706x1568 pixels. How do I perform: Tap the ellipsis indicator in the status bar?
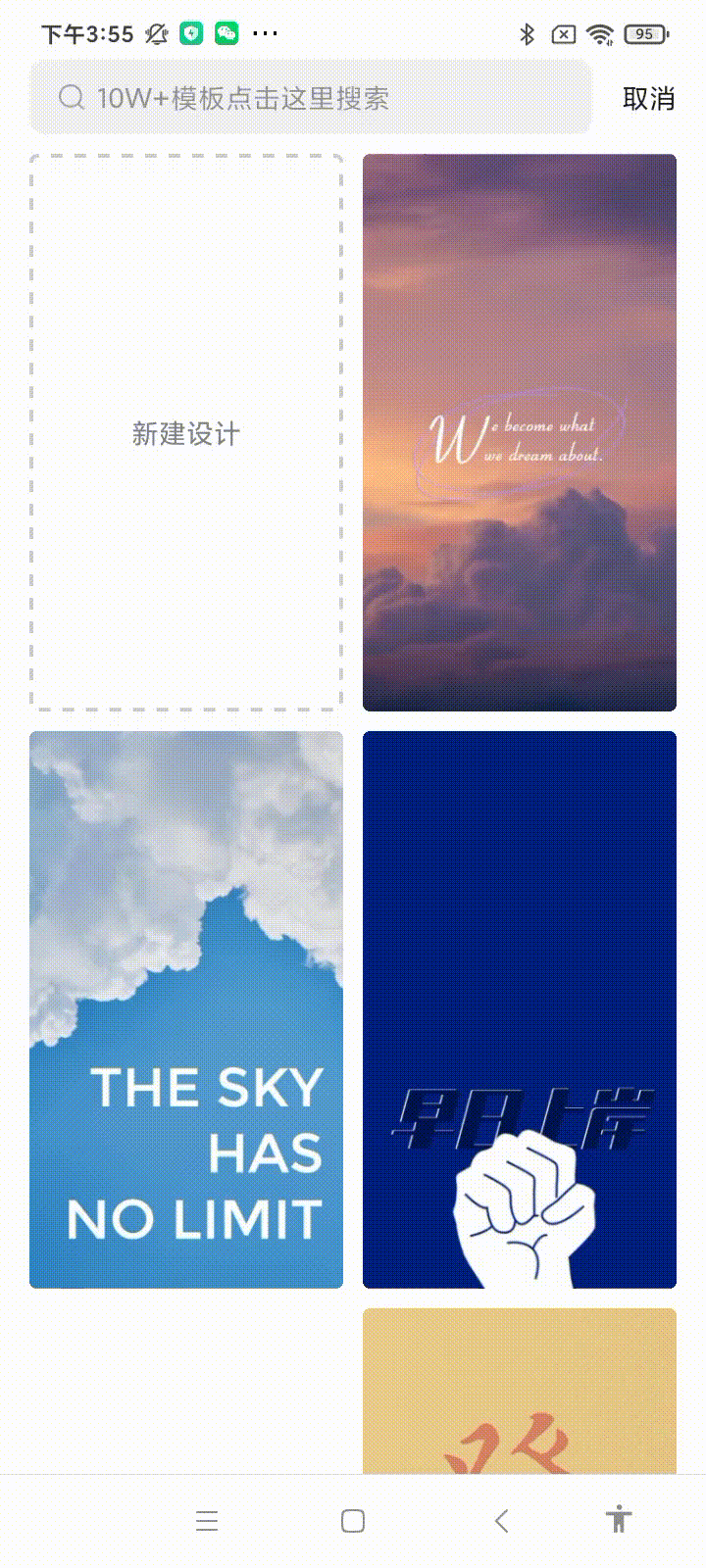point(265,33)
